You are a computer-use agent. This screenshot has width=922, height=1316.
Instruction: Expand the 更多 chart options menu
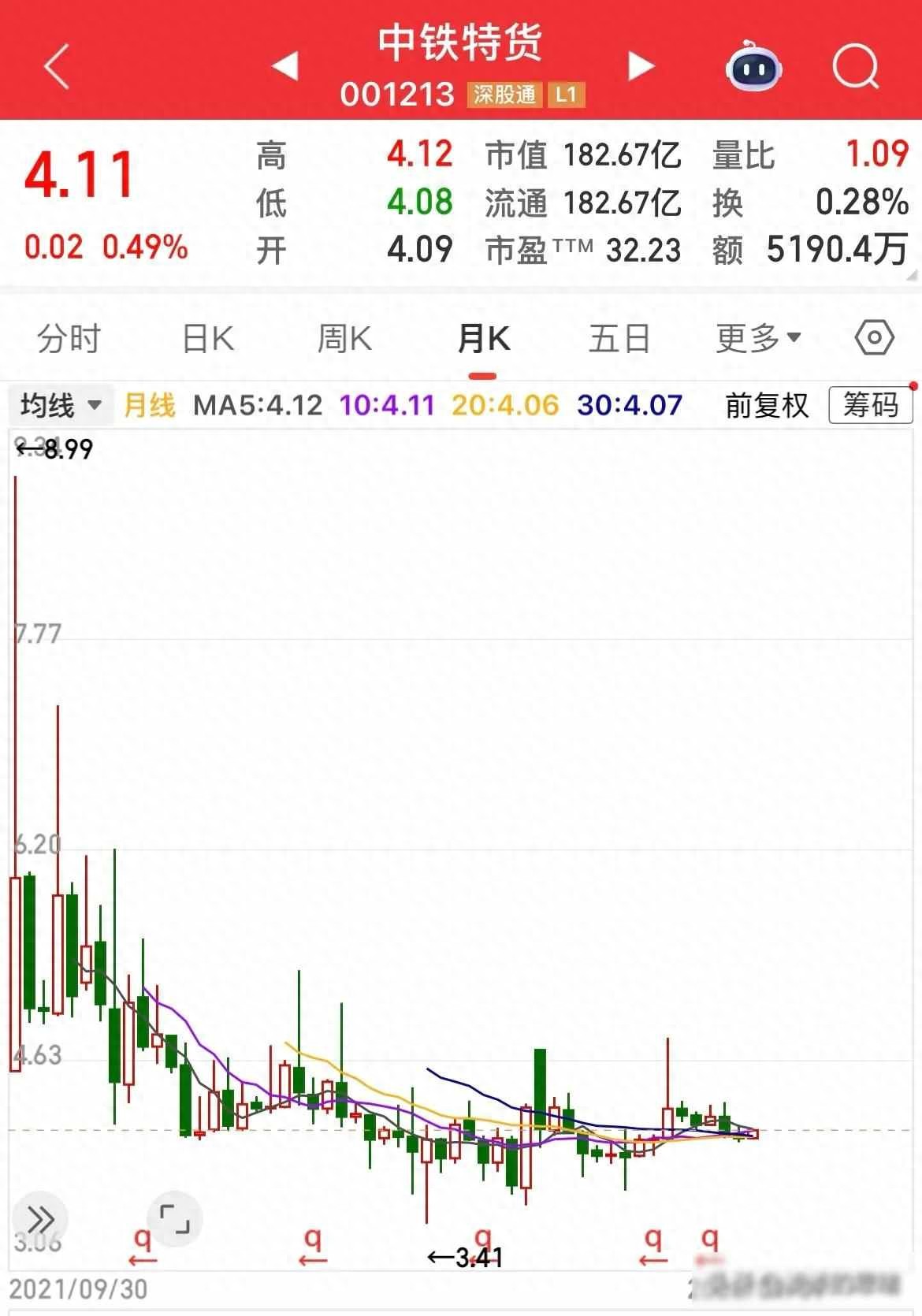point(755,339)
